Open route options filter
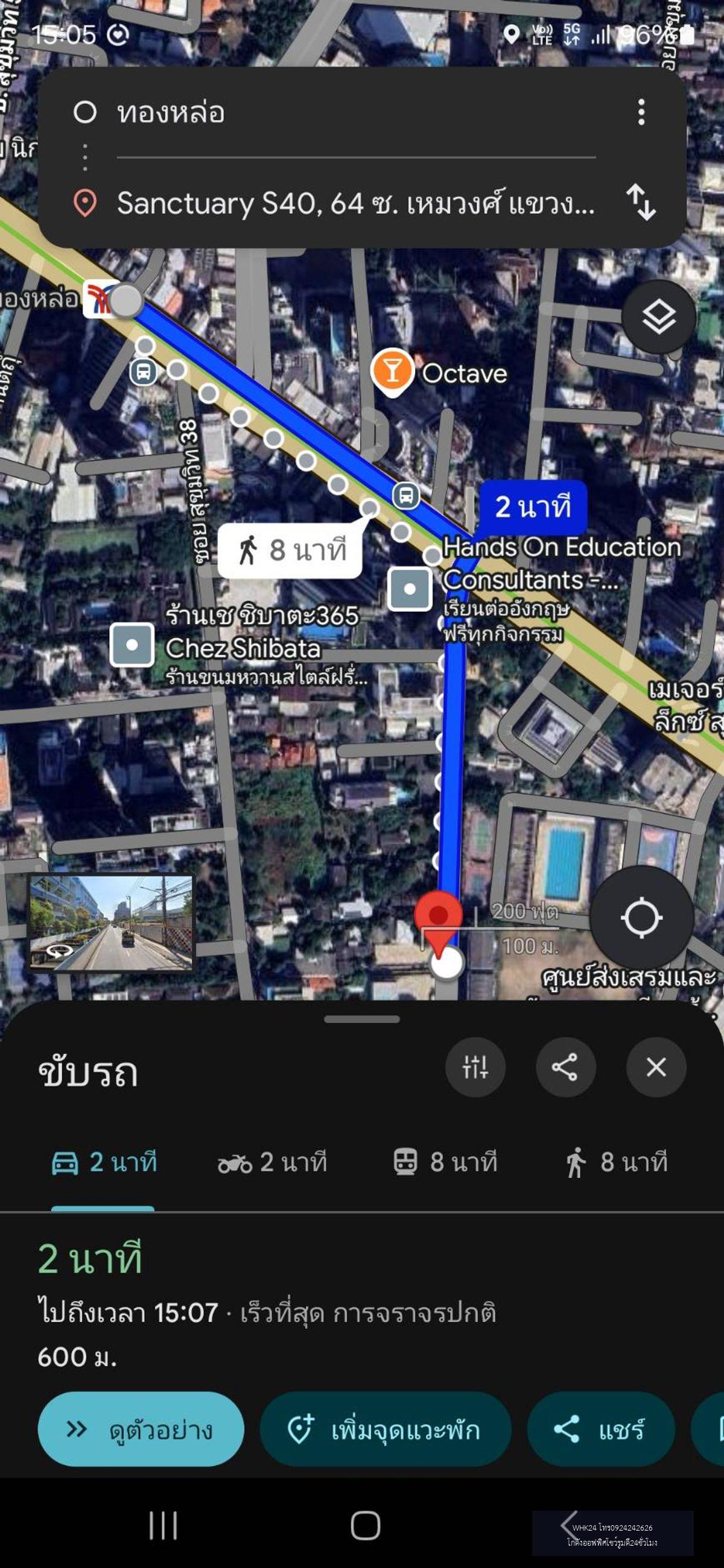Viewport: 724px width, 1568px height. click(475, 1067)
